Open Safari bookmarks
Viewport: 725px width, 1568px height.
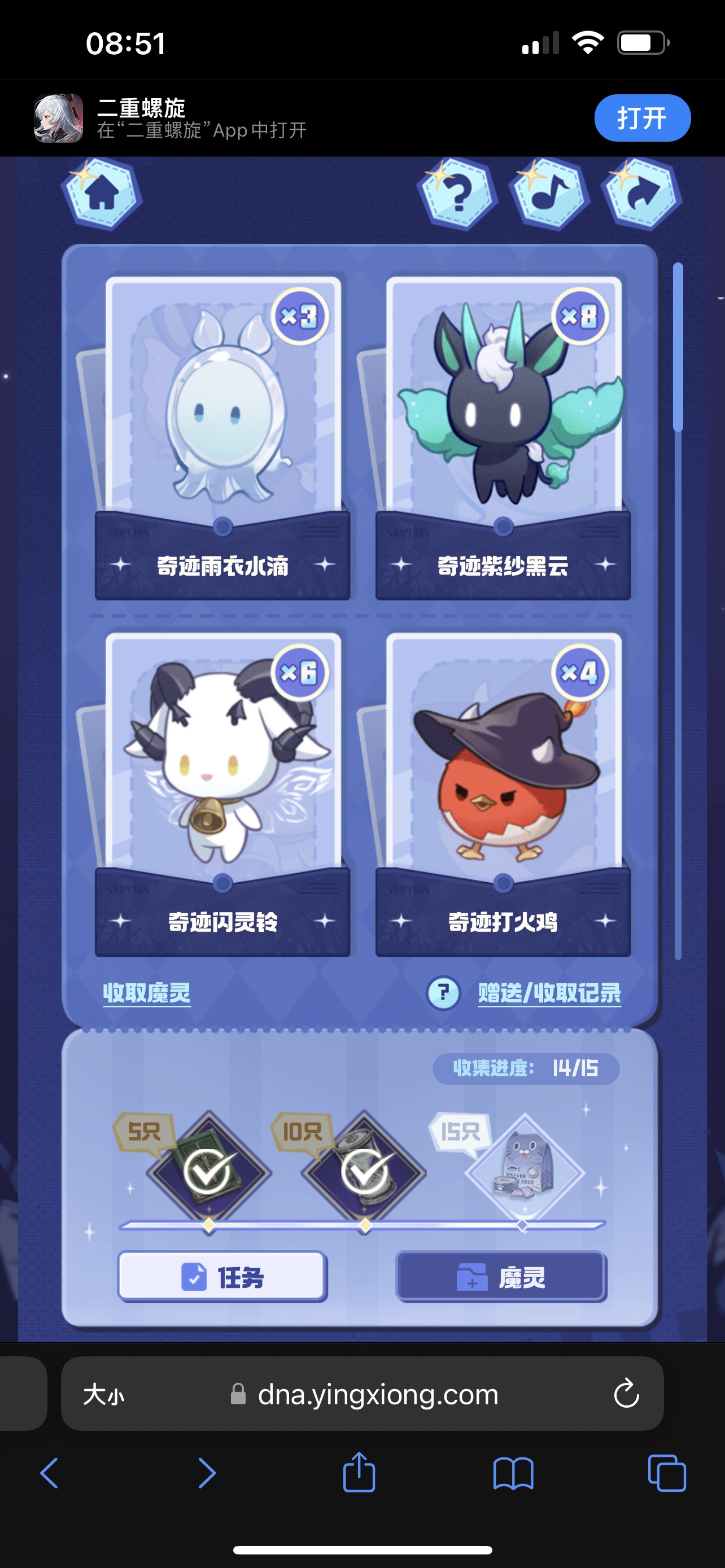click(x=513, y=1474)
